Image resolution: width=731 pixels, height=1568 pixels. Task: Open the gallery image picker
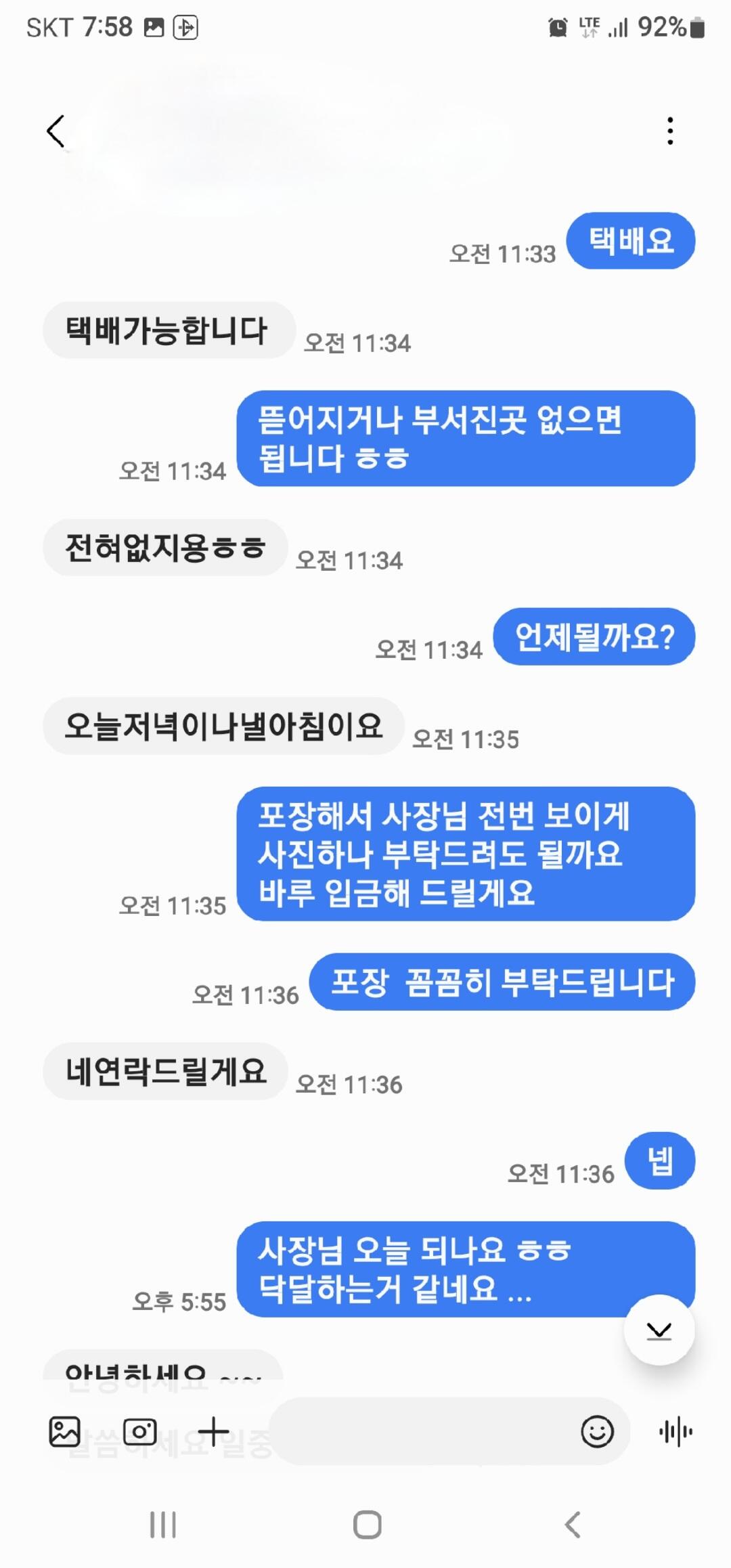pyautogui.click(x=65, y=1432)
